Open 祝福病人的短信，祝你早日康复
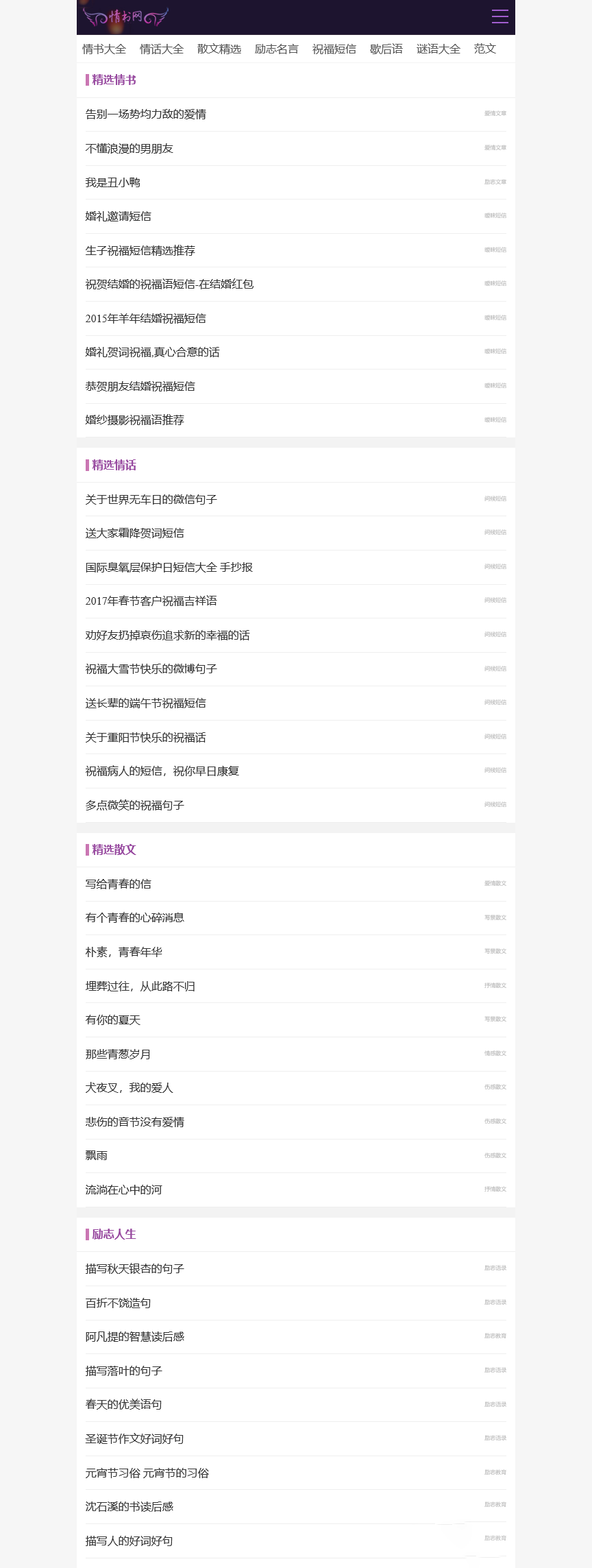592x1568 pixels. (162, 771)
